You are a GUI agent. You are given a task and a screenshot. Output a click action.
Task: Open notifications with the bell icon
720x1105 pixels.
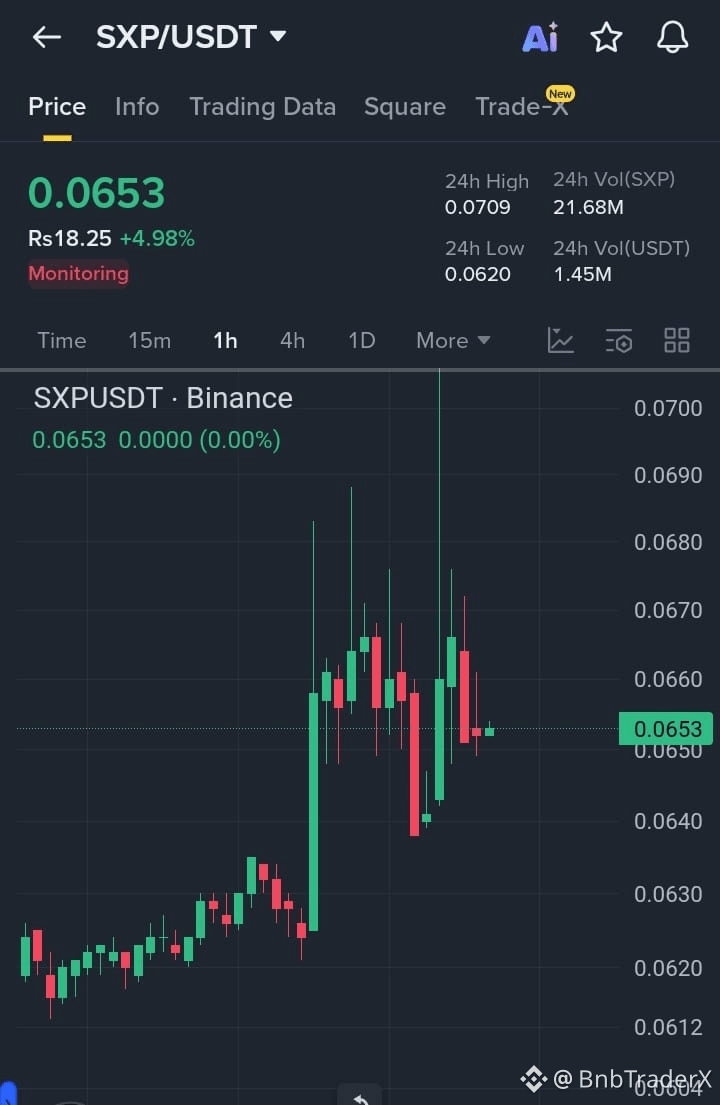pos(671,37)
